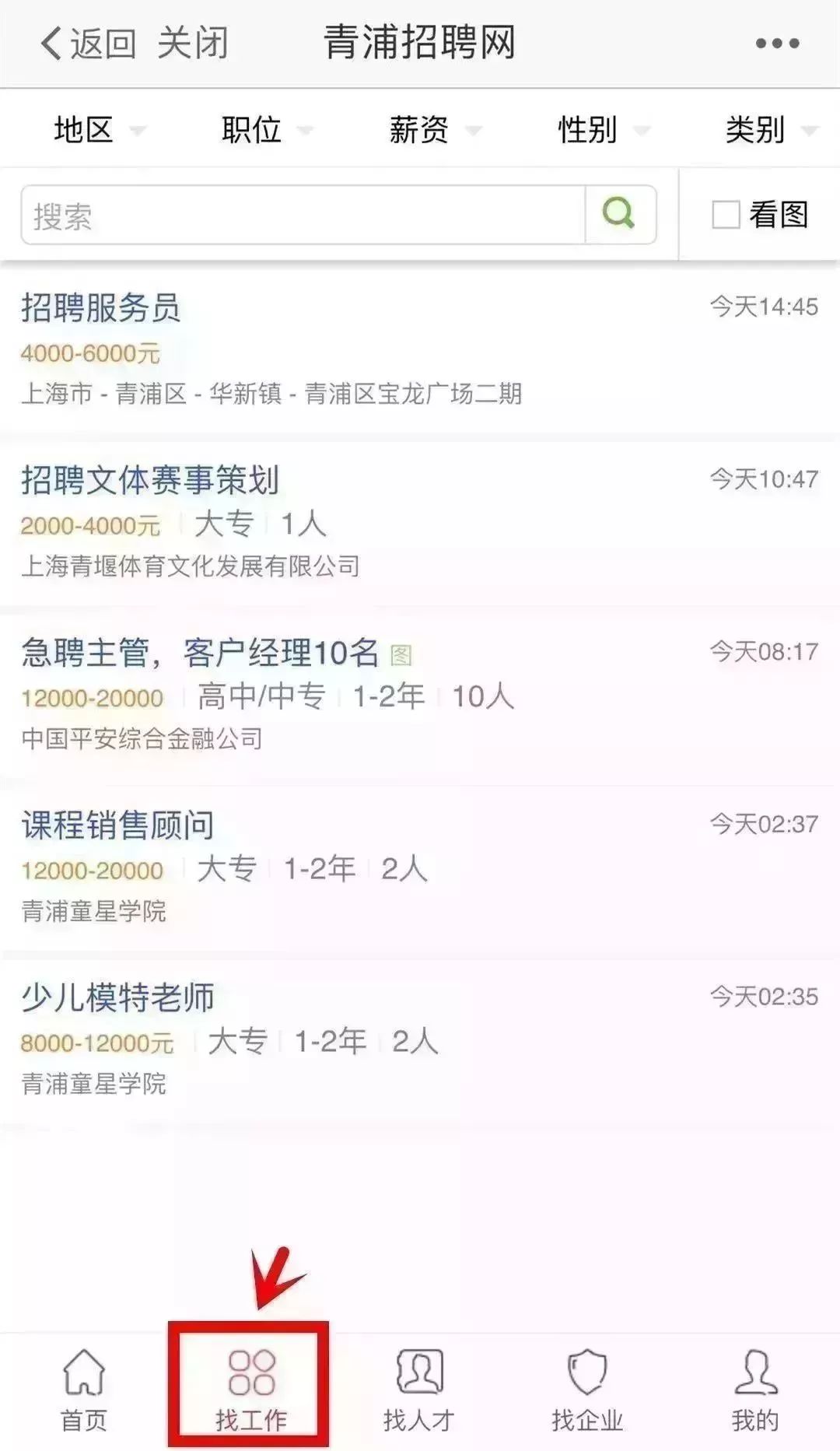The height and width of the screenshot is (1451, 840).
Task: View the 急聘主管，客户经理10名 posting
Action: (x=420, y=695)
